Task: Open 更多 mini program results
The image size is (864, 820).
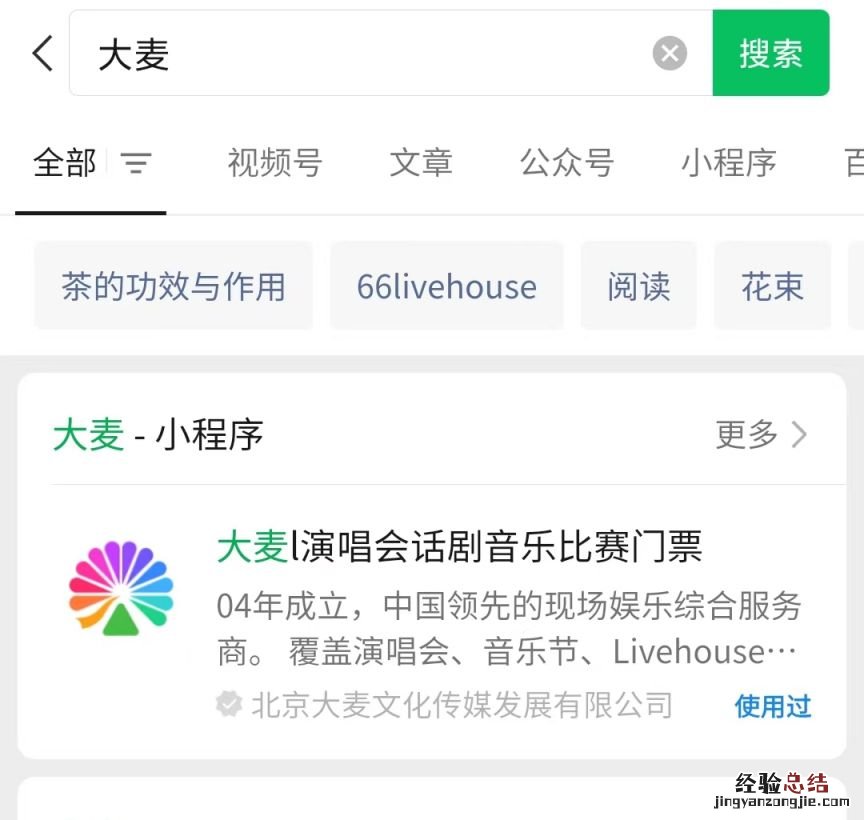Action: 761,435
